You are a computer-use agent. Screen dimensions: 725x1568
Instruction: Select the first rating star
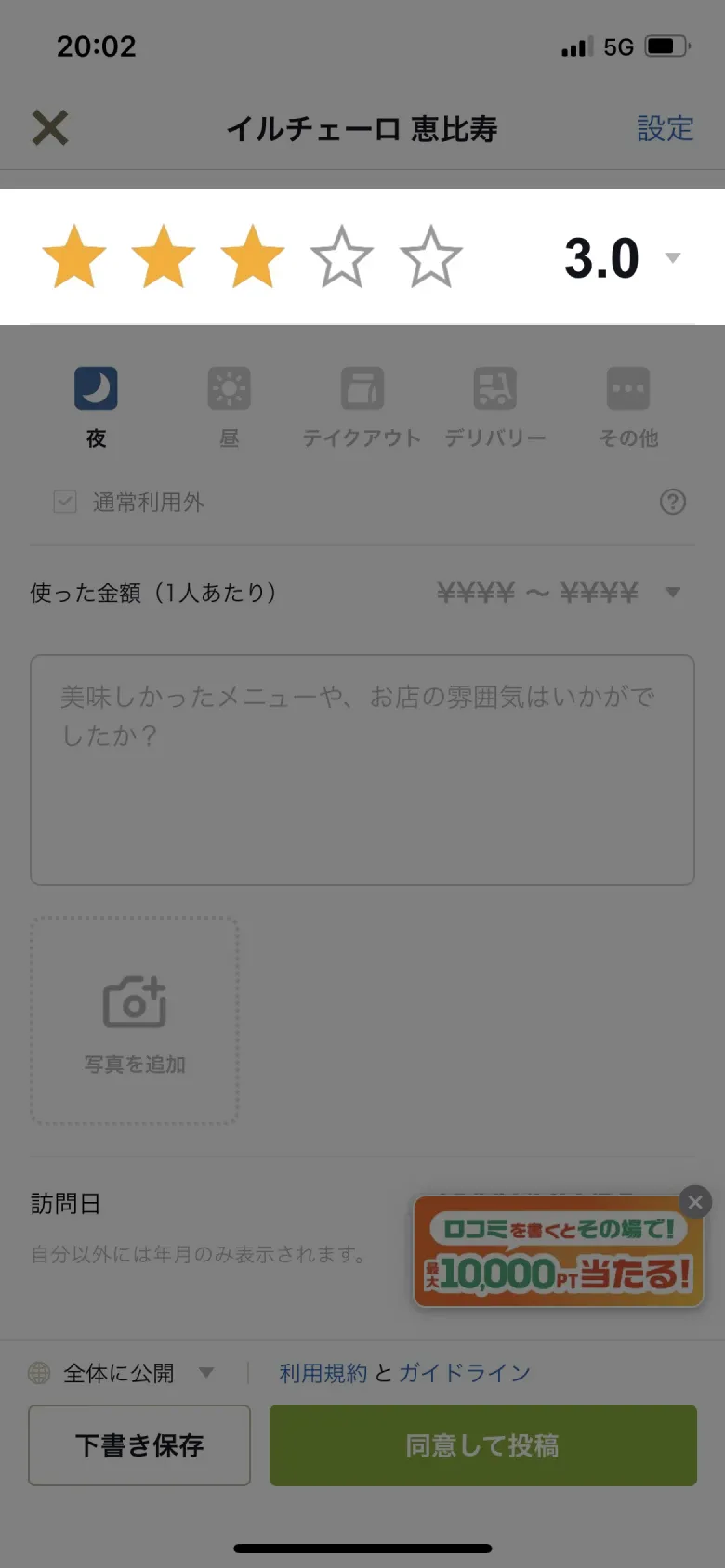pyautogui.click(x=74, y=253)
